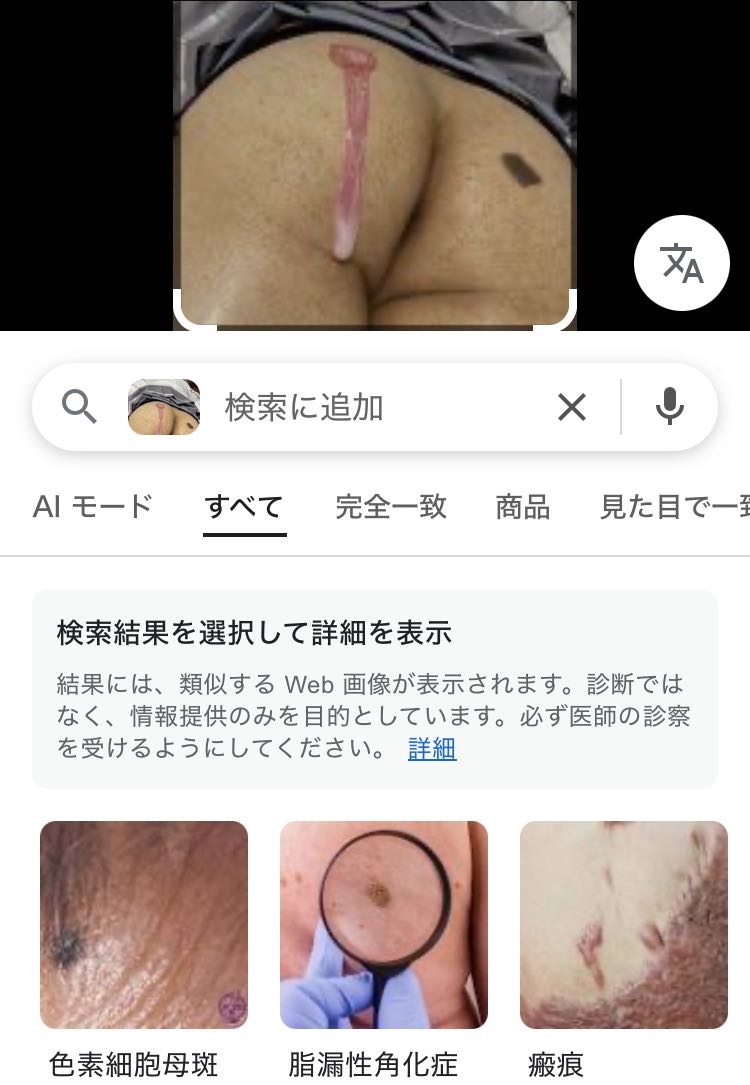Switch to the AI モード tab
This screenshot has width=750, height=1085.
point(93,507)
